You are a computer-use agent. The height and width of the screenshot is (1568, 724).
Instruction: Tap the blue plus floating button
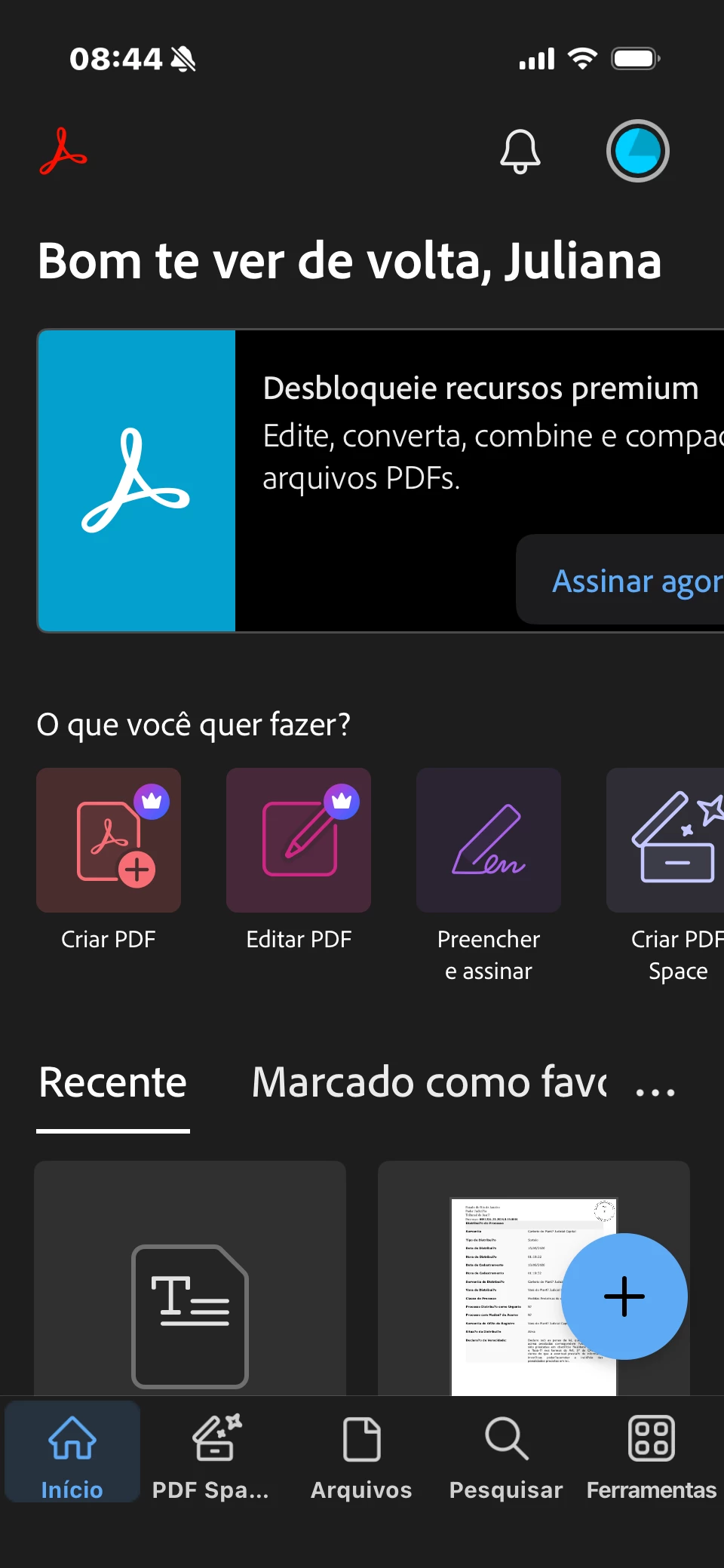coord(624,1296)
